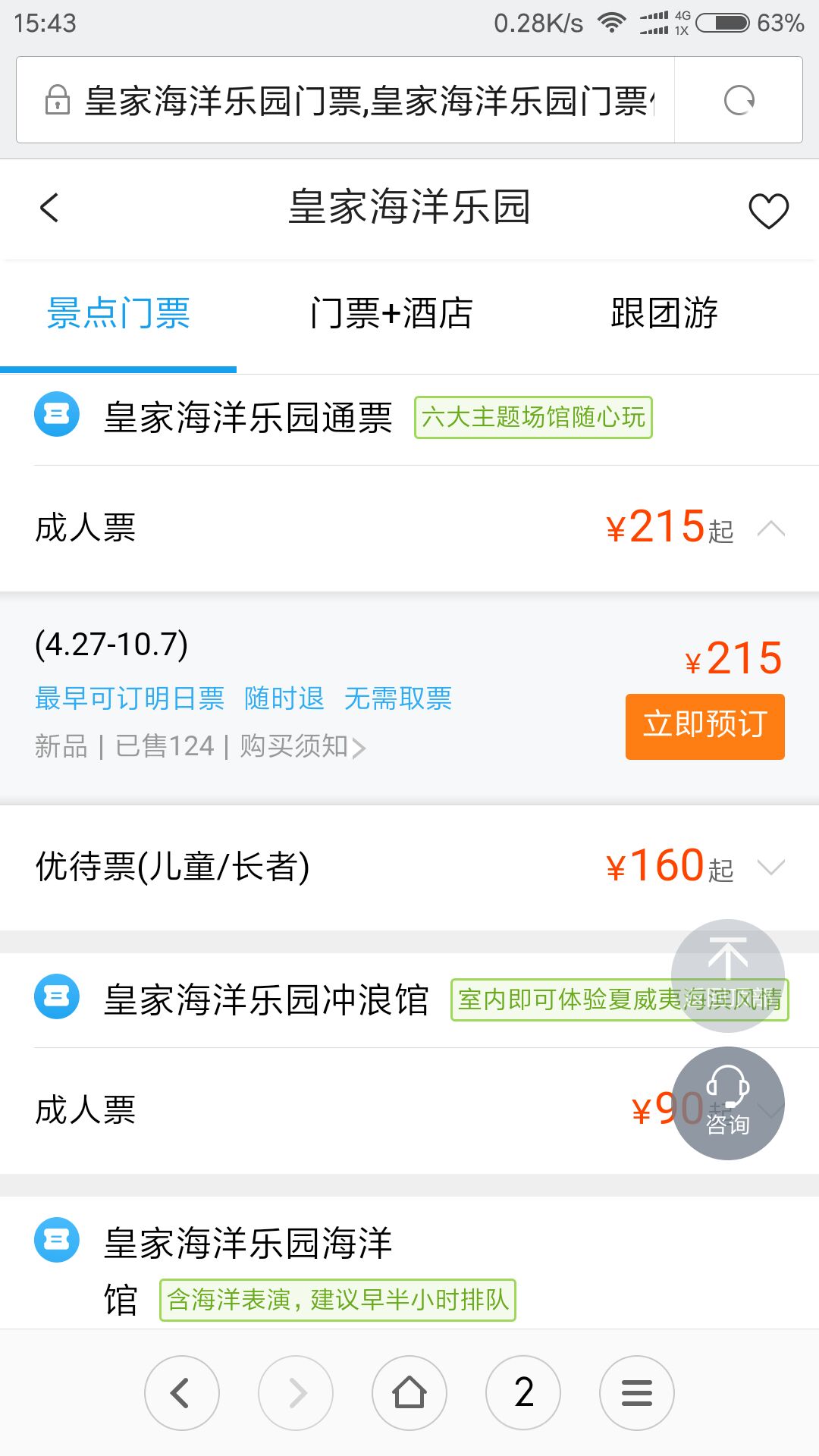Open the 跟团游 tab
The image size is (819, 1456).
664,313
